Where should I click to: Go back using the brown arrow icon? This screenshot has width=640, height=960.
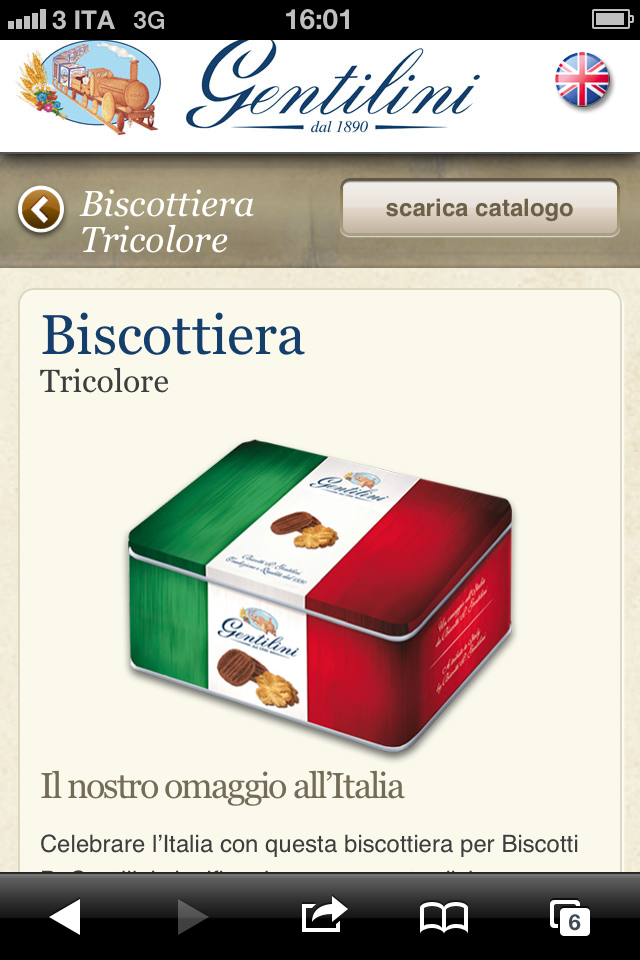tap(41, 209)
